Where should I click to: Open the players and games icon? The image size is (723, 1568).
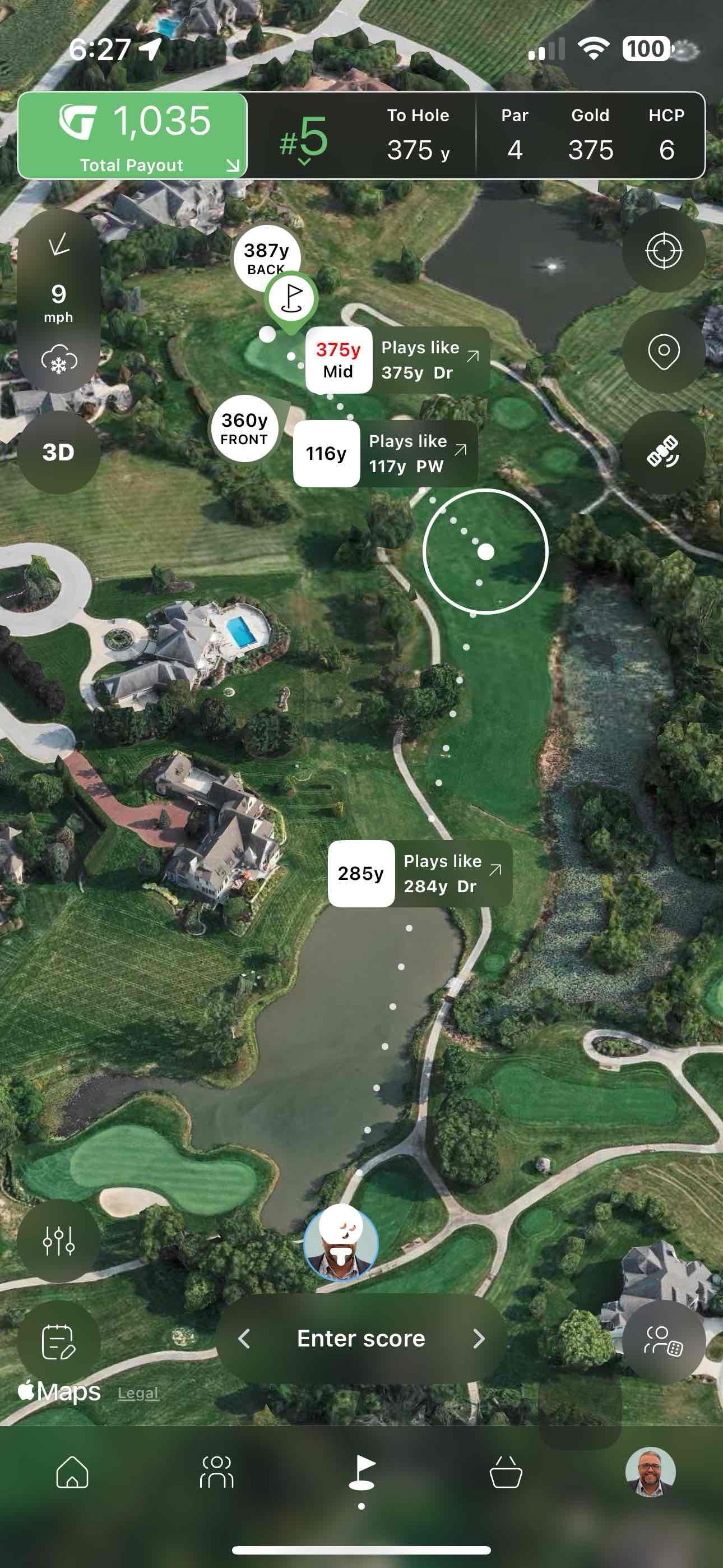click(x=664, y=1341)
